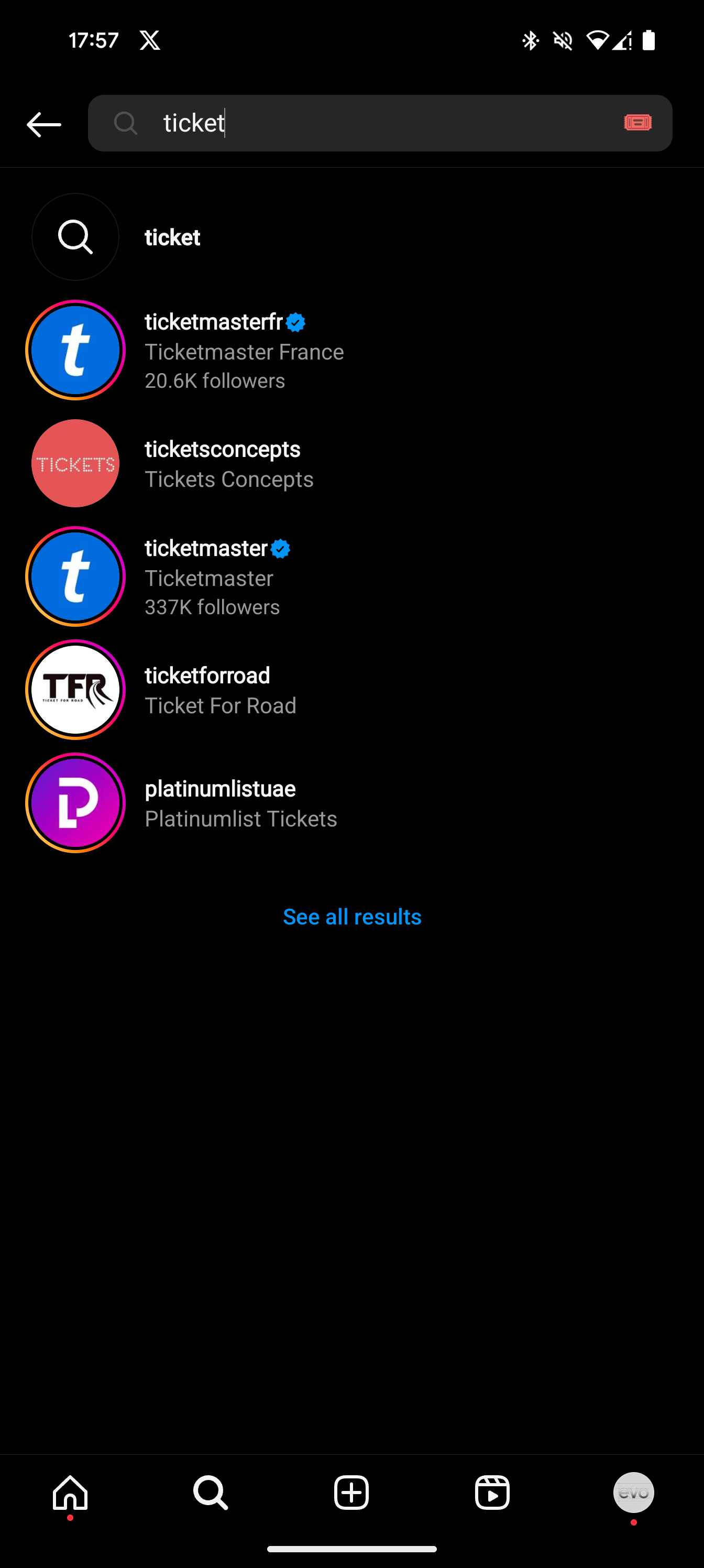The width and height of the screenshot is (704, 1568).
Task: Tap the red ticket icon in search bar
Action: (x=637, y=123)
